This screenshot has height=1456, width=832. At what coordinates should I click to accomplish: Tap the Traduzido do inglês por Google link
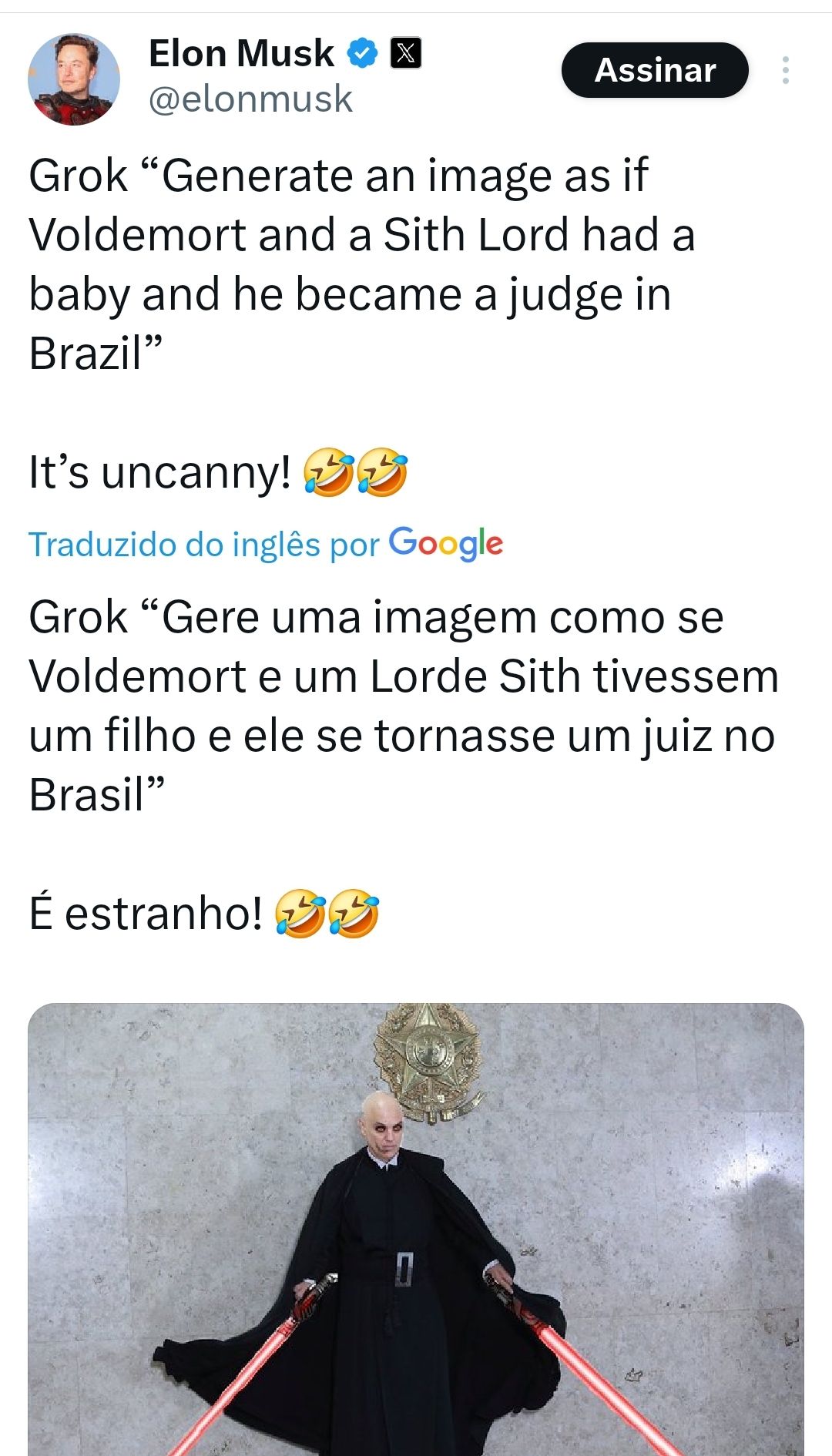266,544
